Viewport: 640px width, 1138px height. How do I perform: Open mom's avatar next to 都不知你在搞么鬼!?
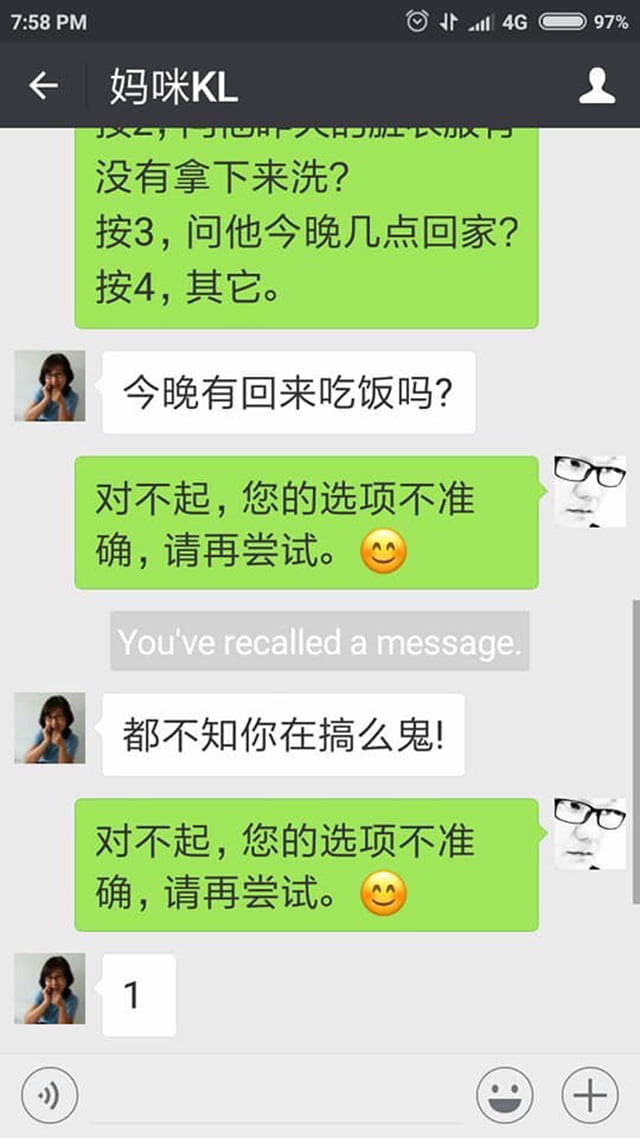49,728
